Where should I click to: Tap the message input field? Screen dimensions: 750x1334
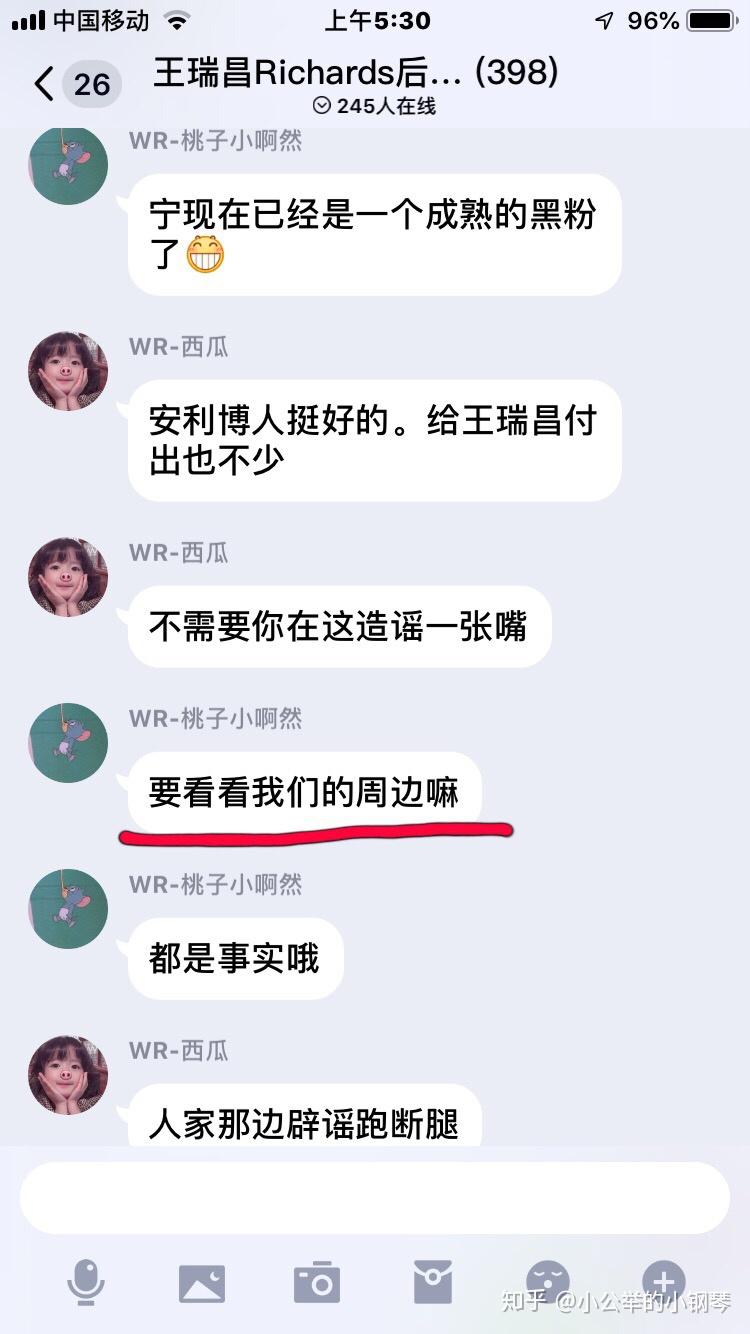coord(375,1198)
